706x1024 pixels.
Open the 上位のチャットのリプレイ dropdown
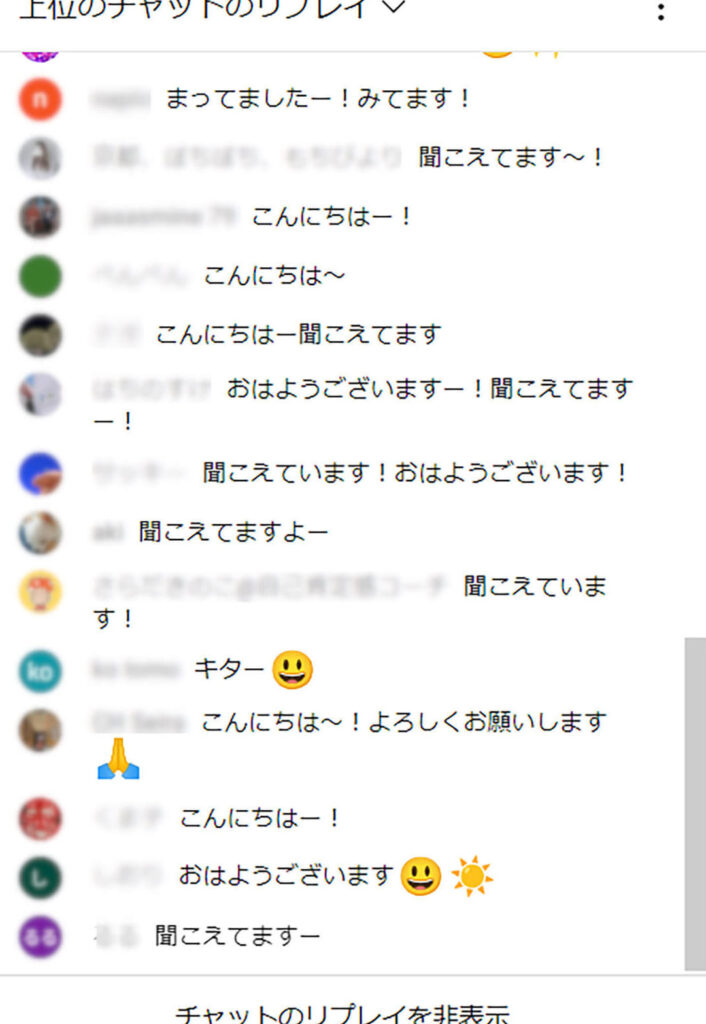click(x=212, y=10)
